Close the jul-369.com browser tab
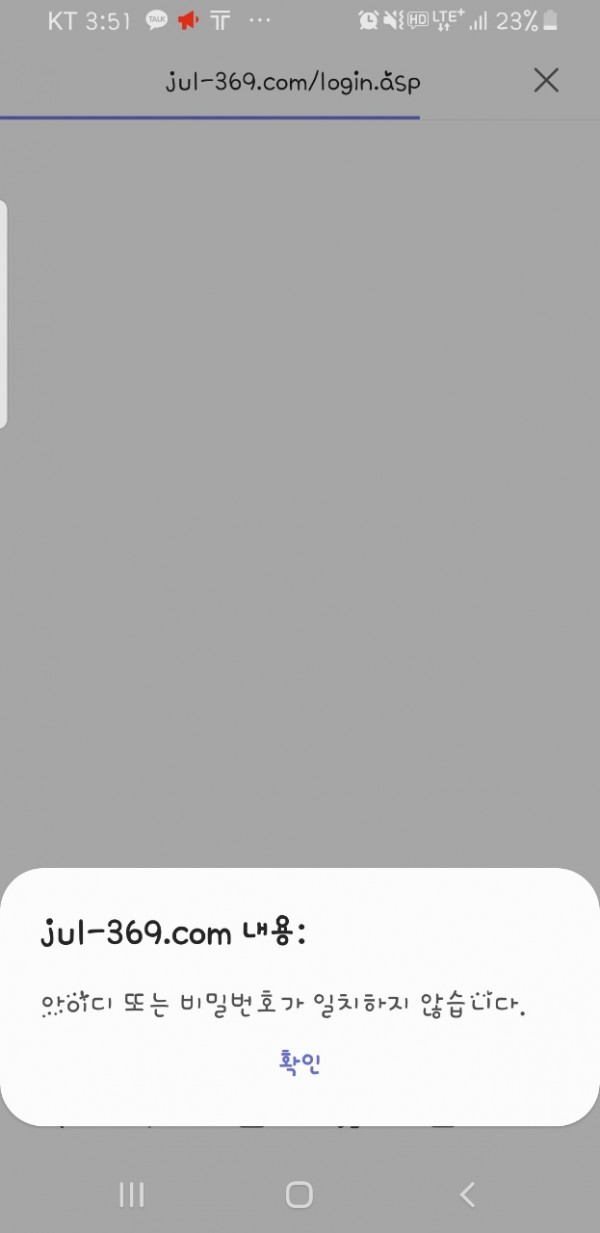 (x=546, y=81)
